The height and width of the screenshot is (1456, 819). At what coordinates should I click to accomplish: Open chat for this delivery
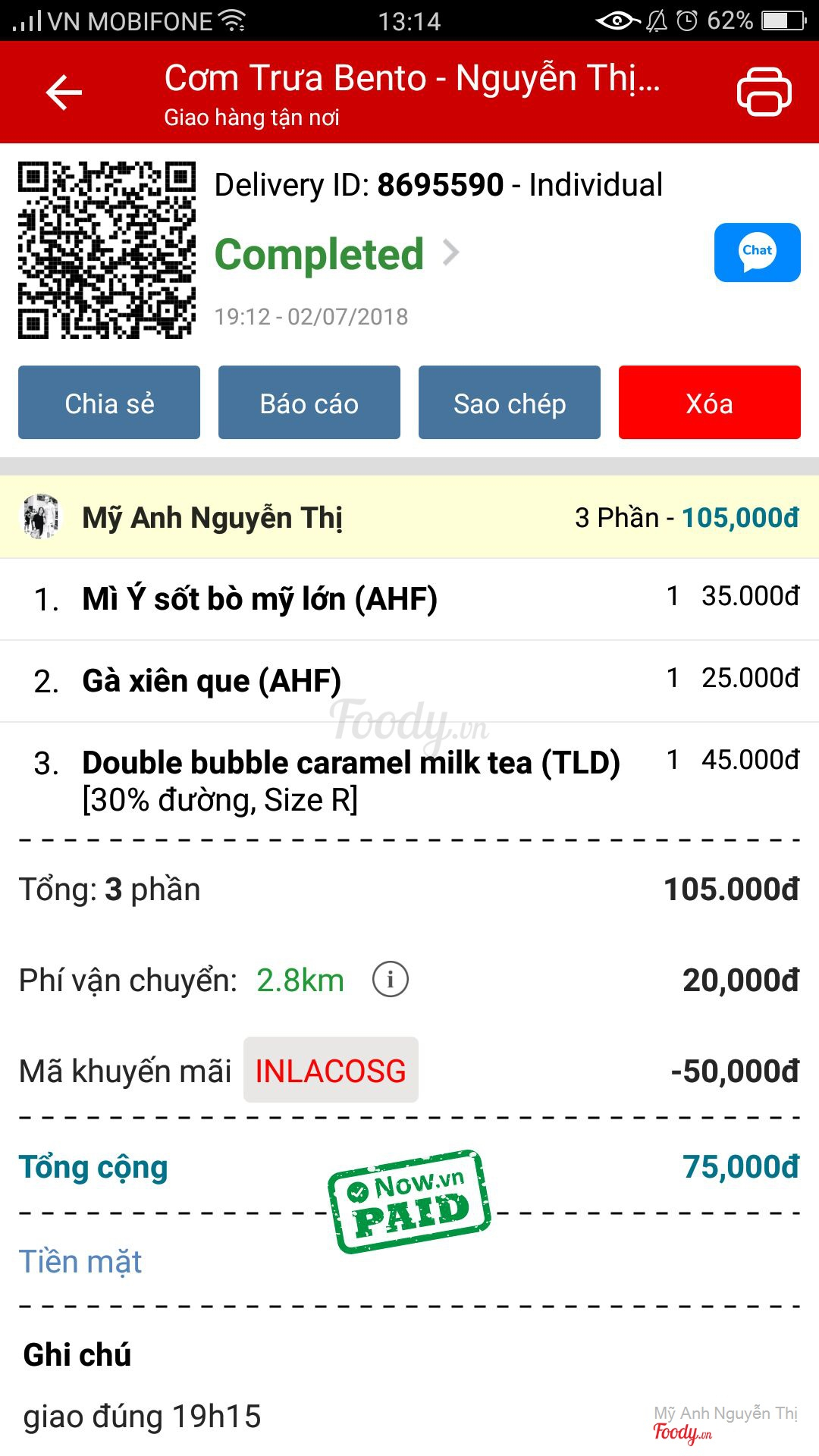pos(757,253)
